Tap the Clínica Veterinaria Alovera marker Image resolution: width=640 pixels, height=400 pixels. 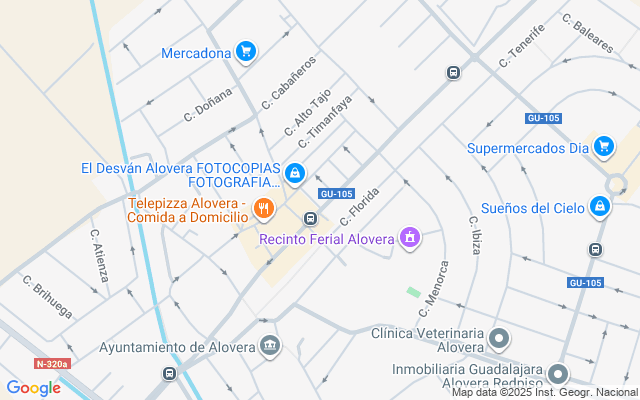point(500,338)
